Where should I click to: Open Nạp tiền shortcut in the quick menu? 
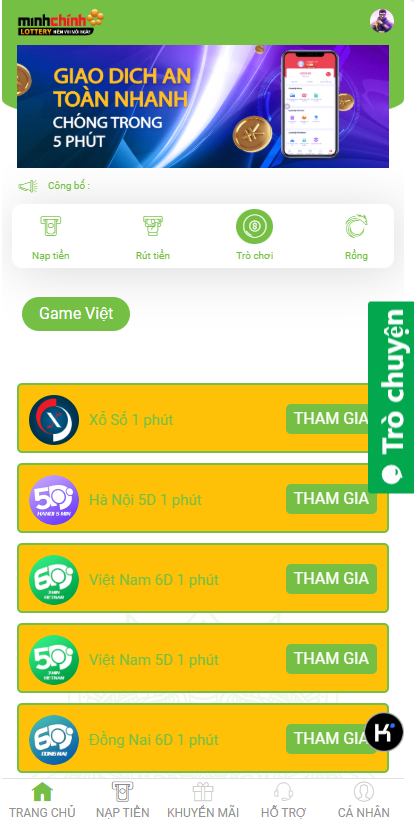click(x=50, y=238)
